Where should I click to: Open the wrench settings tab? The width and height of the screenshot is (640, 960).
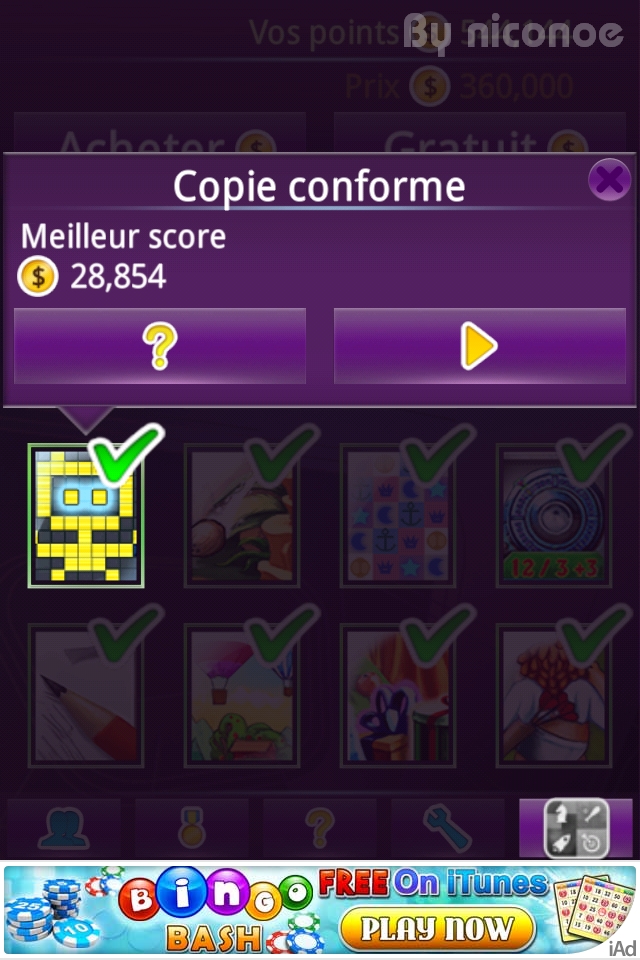click(x=447, y=828)
